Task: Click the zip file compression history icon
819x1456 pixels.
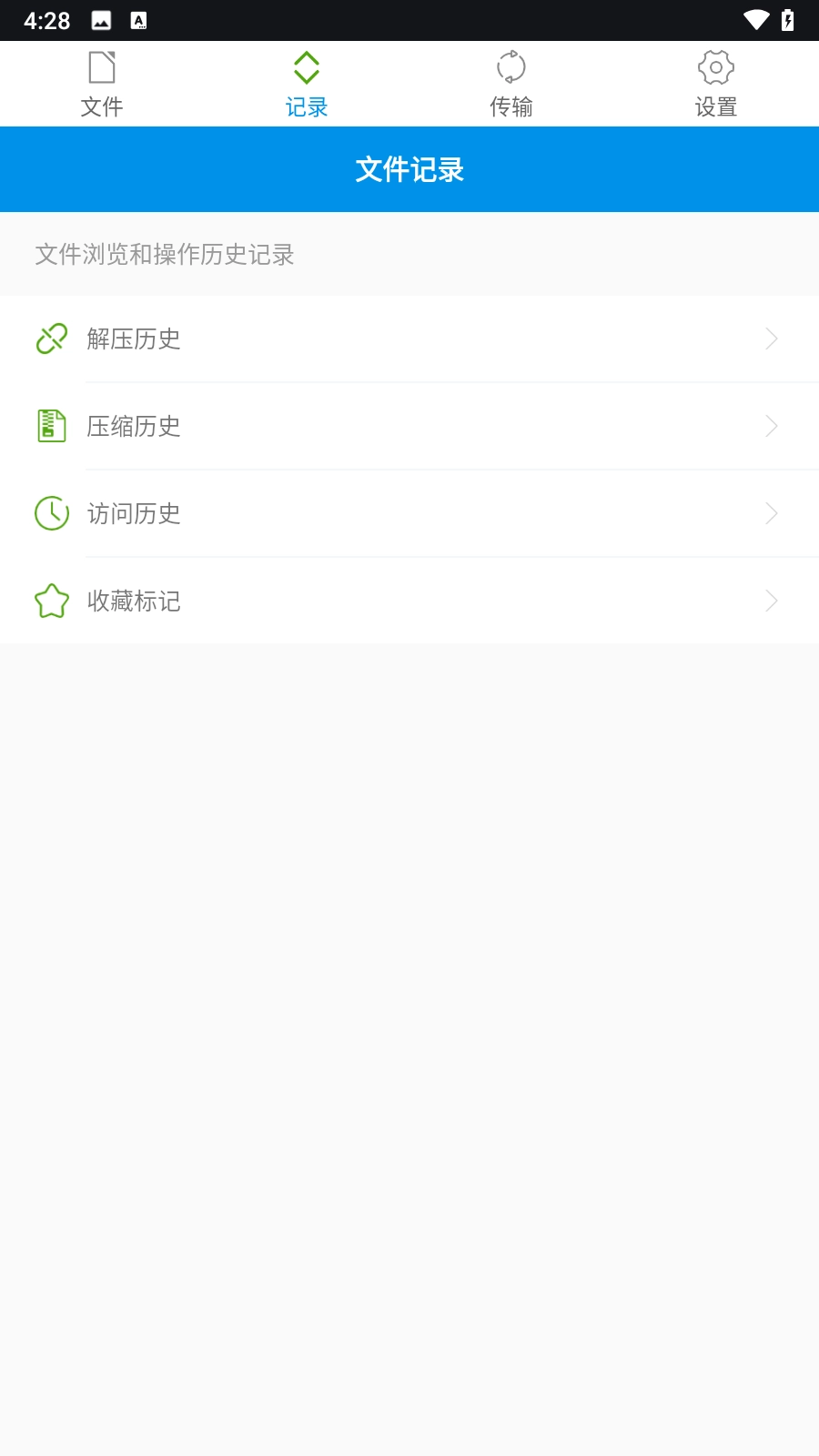Action: coord(52,426)
